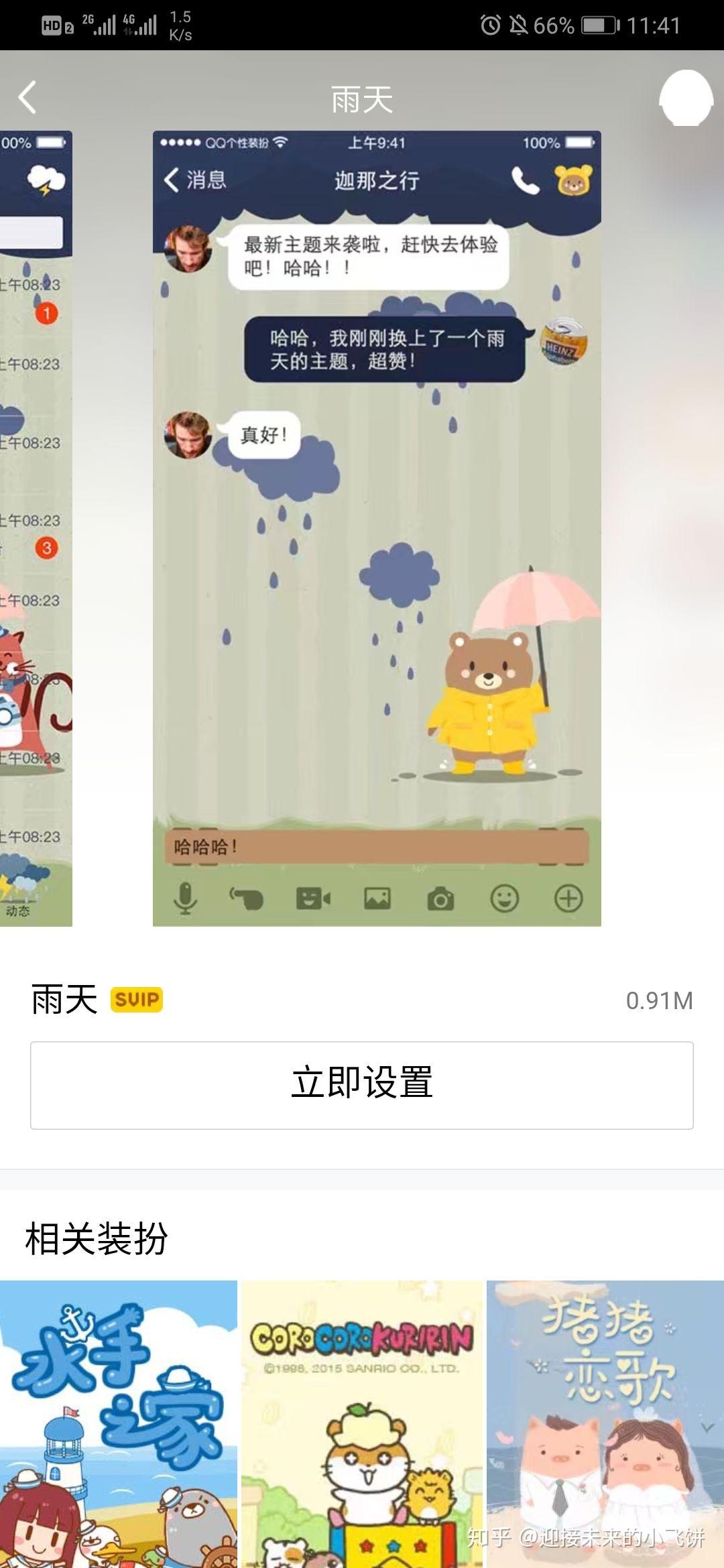View the 雨天 chat preview image

click(x=377, y=529)
